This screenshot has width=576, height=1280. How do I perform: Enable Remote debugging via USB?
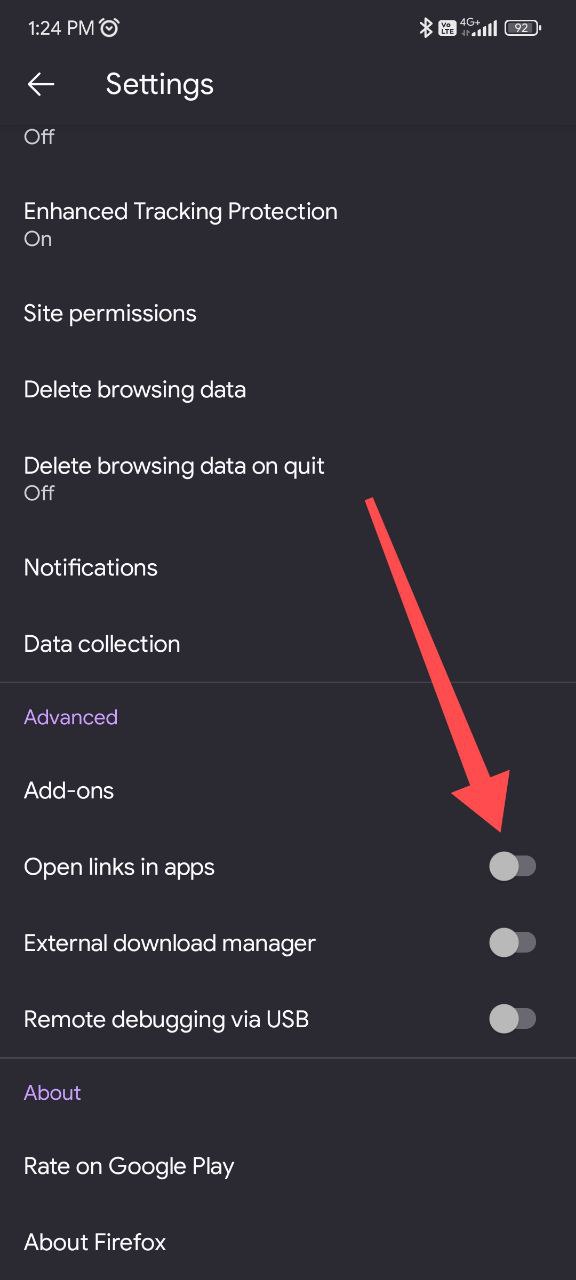click(x=512, y=1019)
